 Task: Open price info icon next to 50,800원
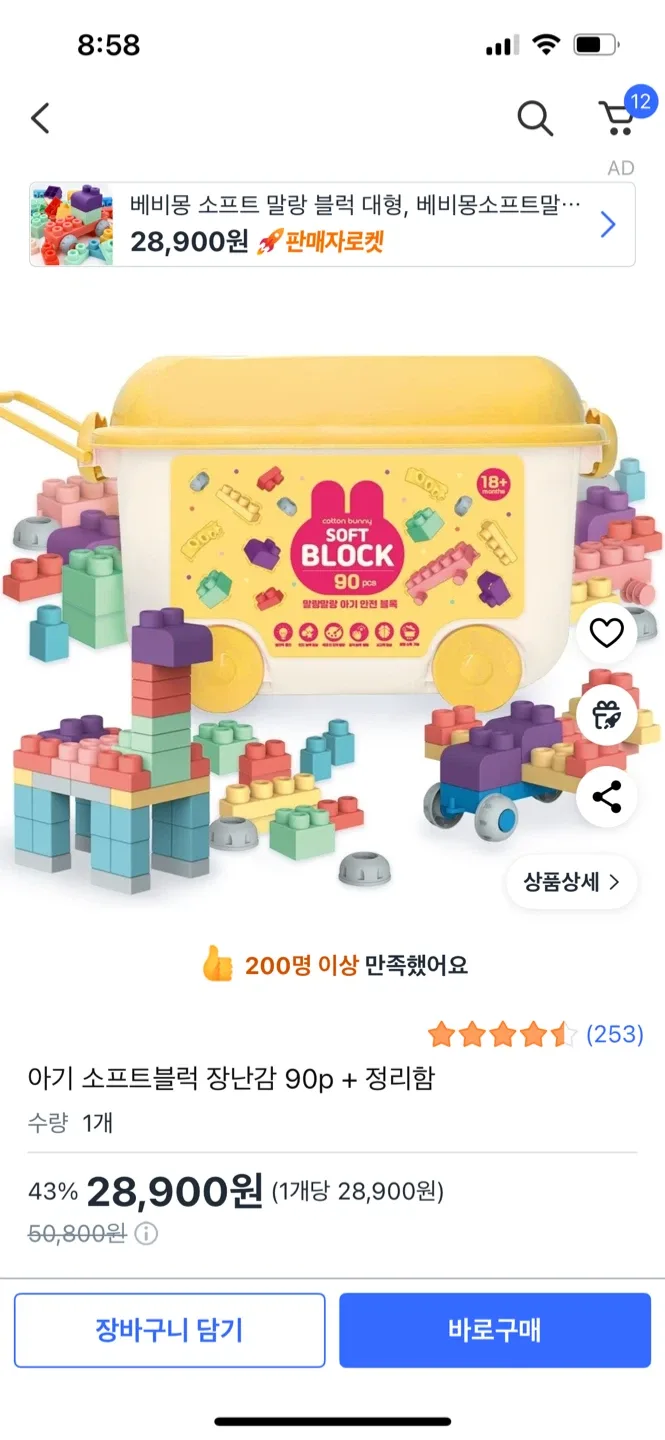[x=146, y=1234]
